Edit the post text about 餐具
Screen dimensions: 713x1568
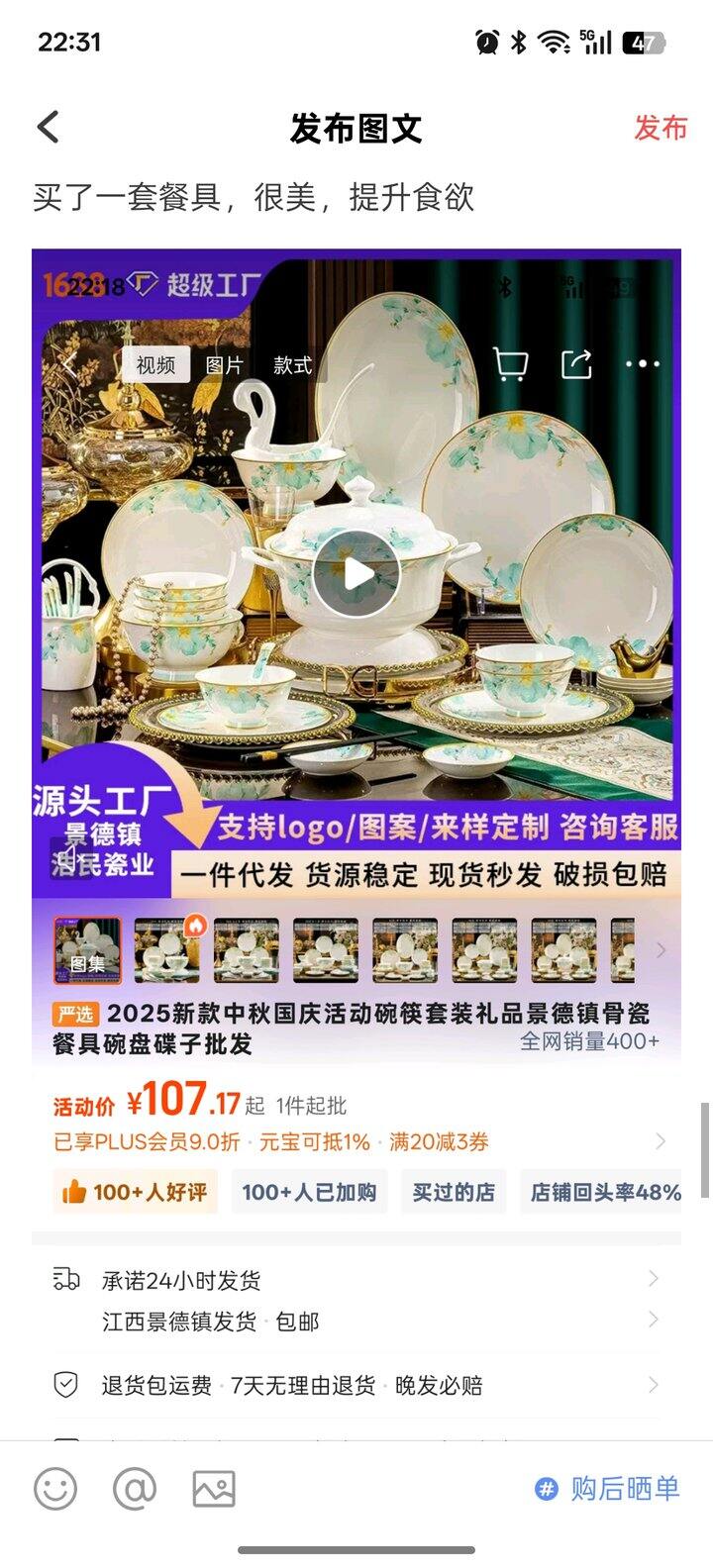click(254, 197)
